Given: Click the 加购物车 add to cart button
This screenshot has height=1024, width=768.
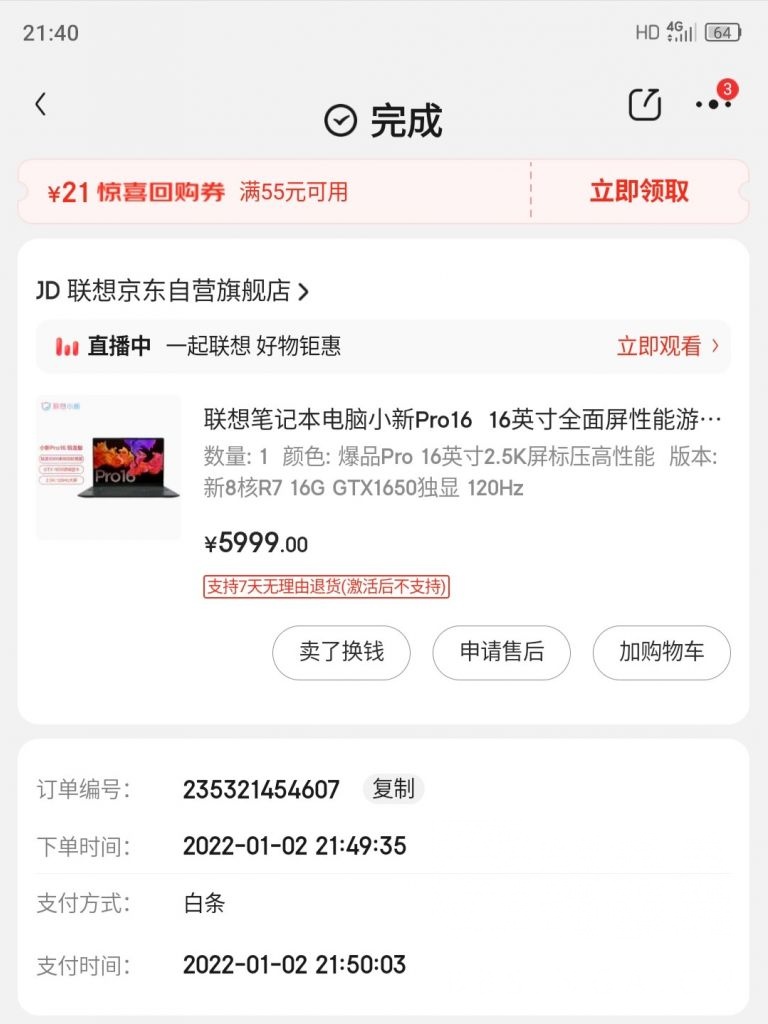Looking at the screenshot, I should pyautogui.click(x=661, y=653).
